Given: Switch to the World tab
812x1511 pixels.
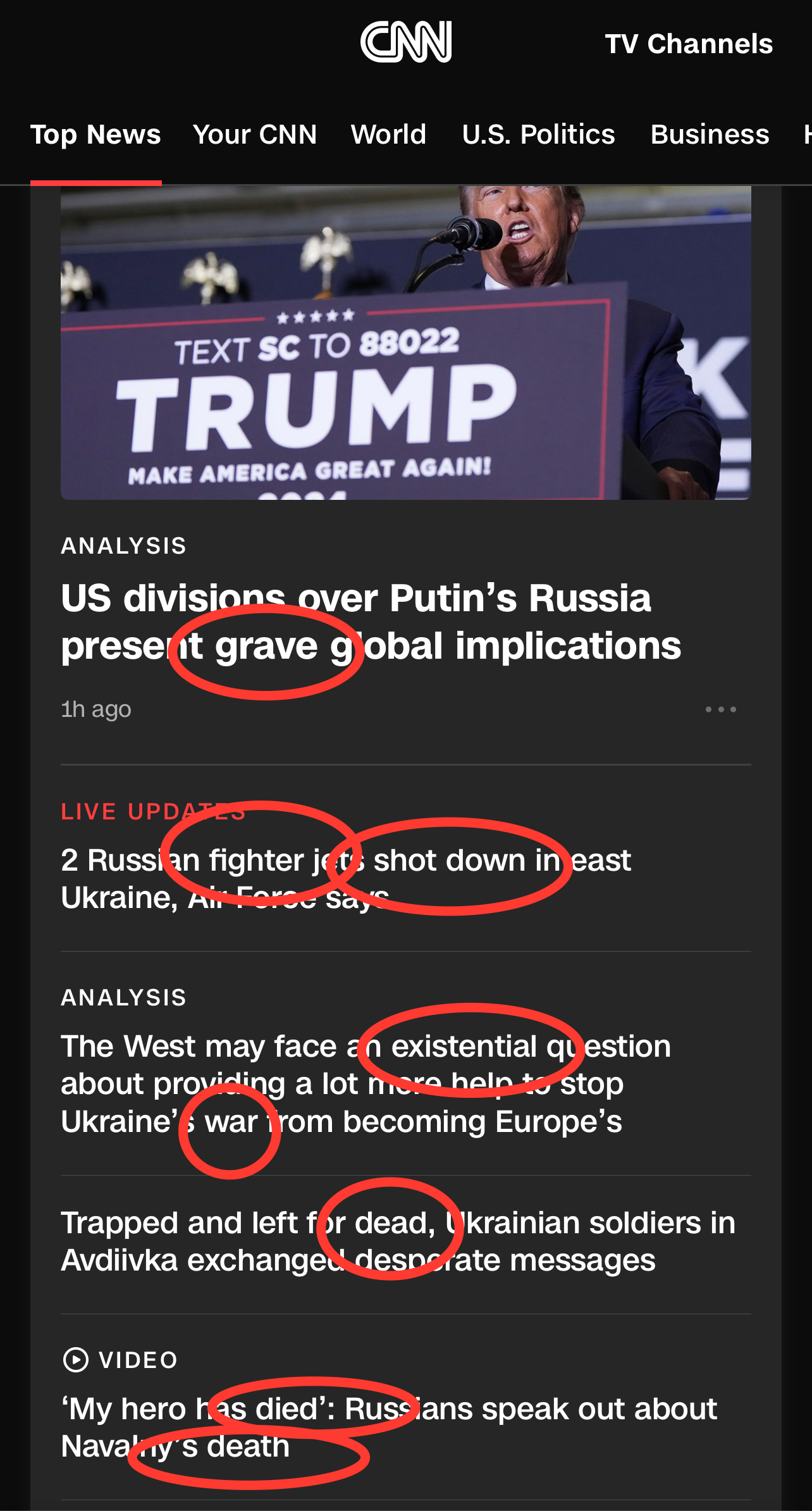Looking at the screenshot, I should coord(388,135).
